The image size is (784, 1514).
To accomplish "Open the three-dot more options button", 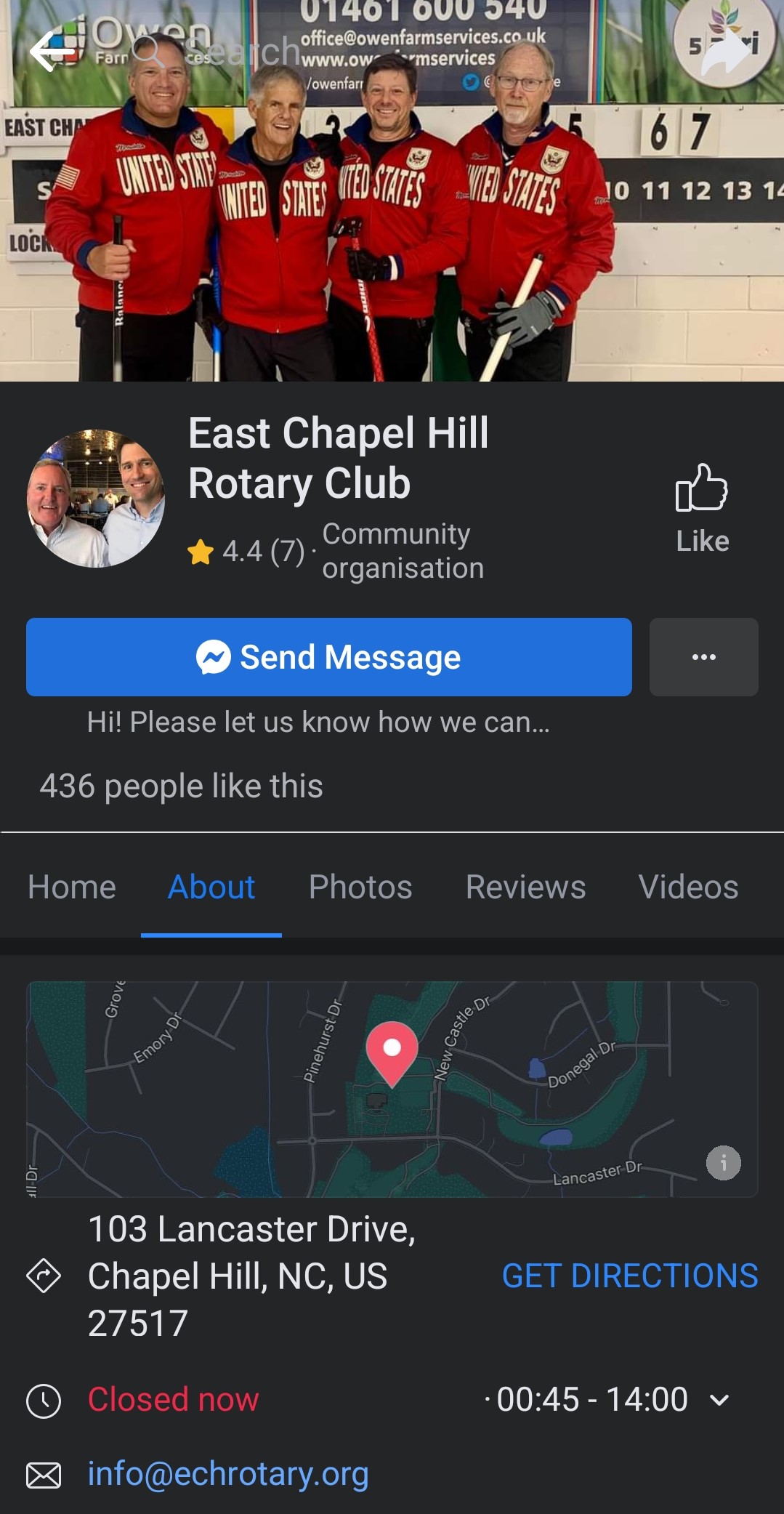I will (x=703, y=657).
